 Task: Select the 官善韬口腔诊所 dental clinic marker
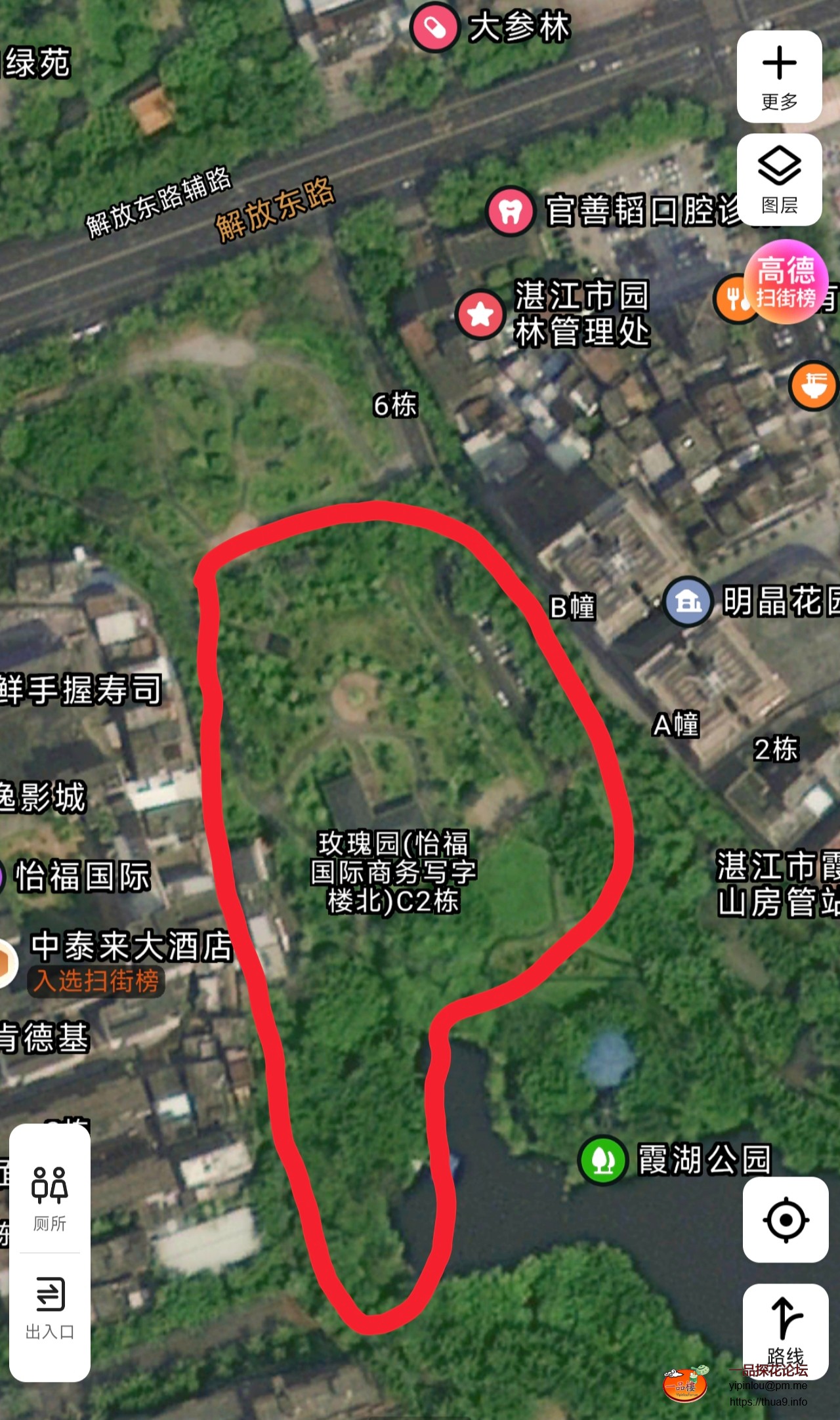point(510,211)
